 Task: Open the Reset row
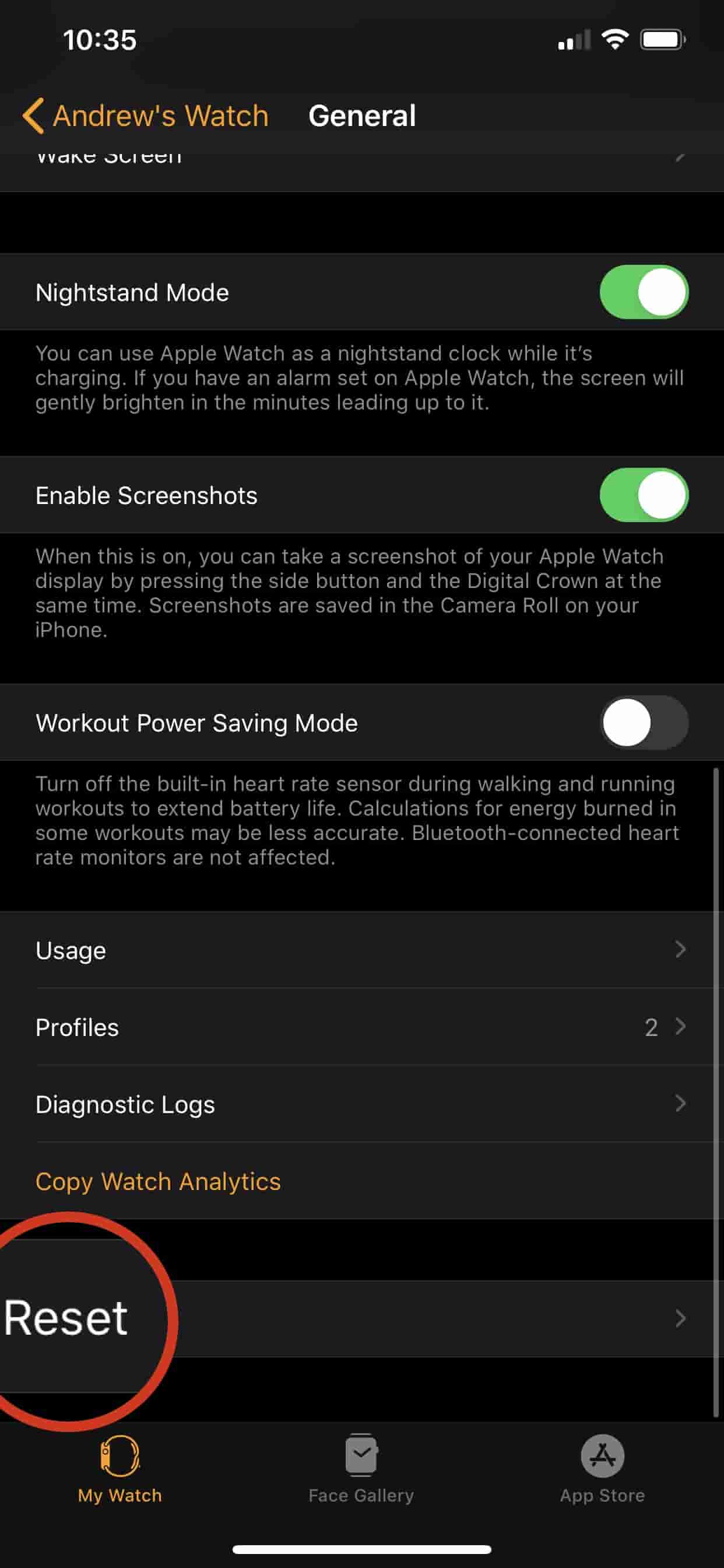tap(362, 1318)
